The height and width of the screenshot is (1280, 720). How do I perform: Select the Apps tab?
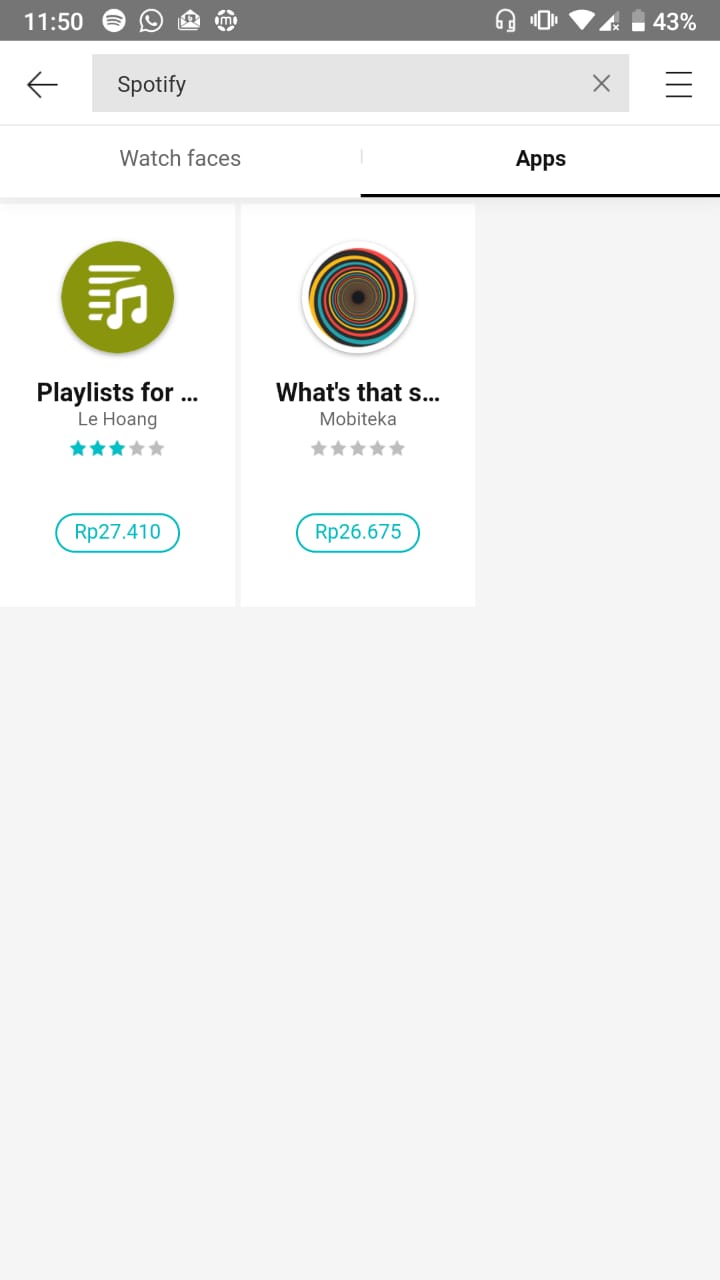pyautogui.click(x=540, y=159)
